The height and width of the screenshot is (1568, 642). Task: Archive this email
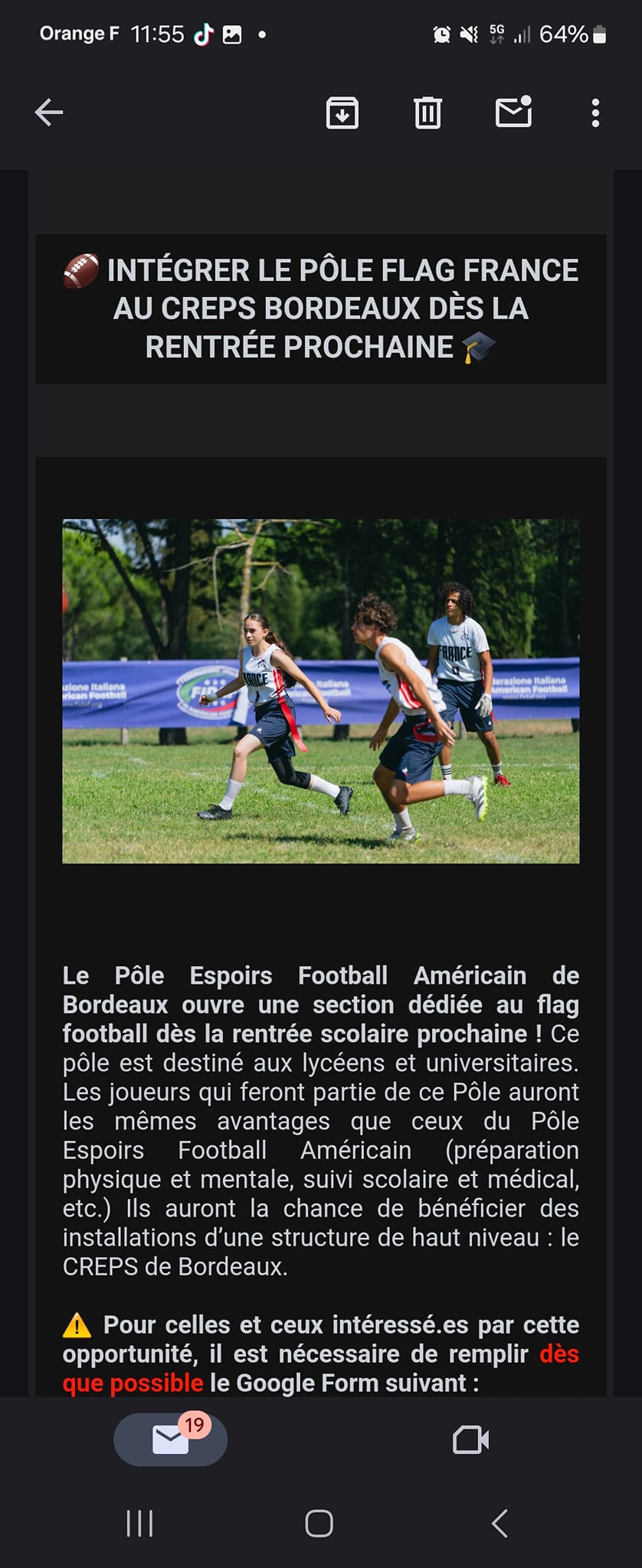pyautogui.click(x=342, y=113)
